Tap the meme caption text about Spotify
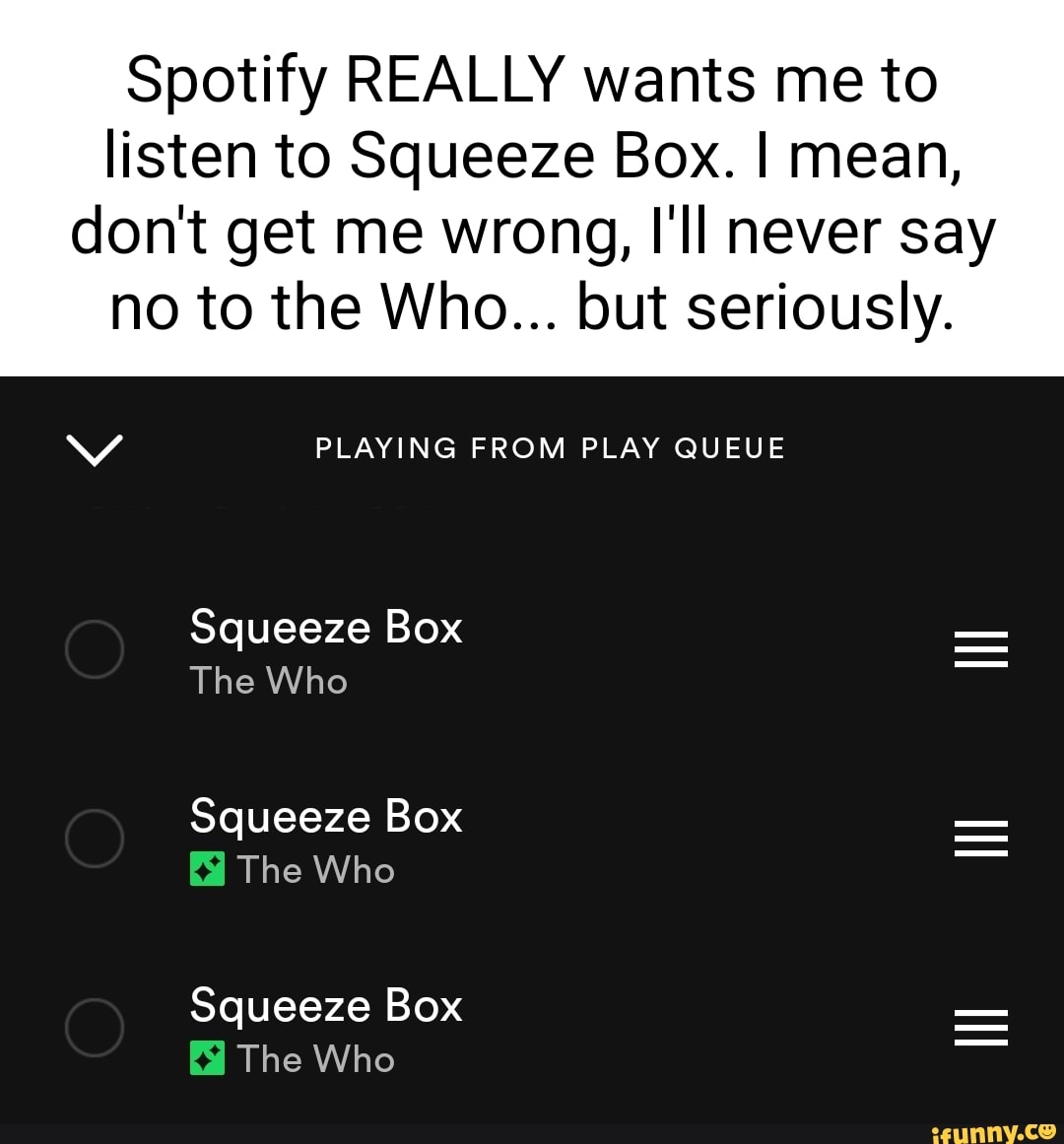The height and width of the screenshot is (1144, 1064). click(532, 192)
